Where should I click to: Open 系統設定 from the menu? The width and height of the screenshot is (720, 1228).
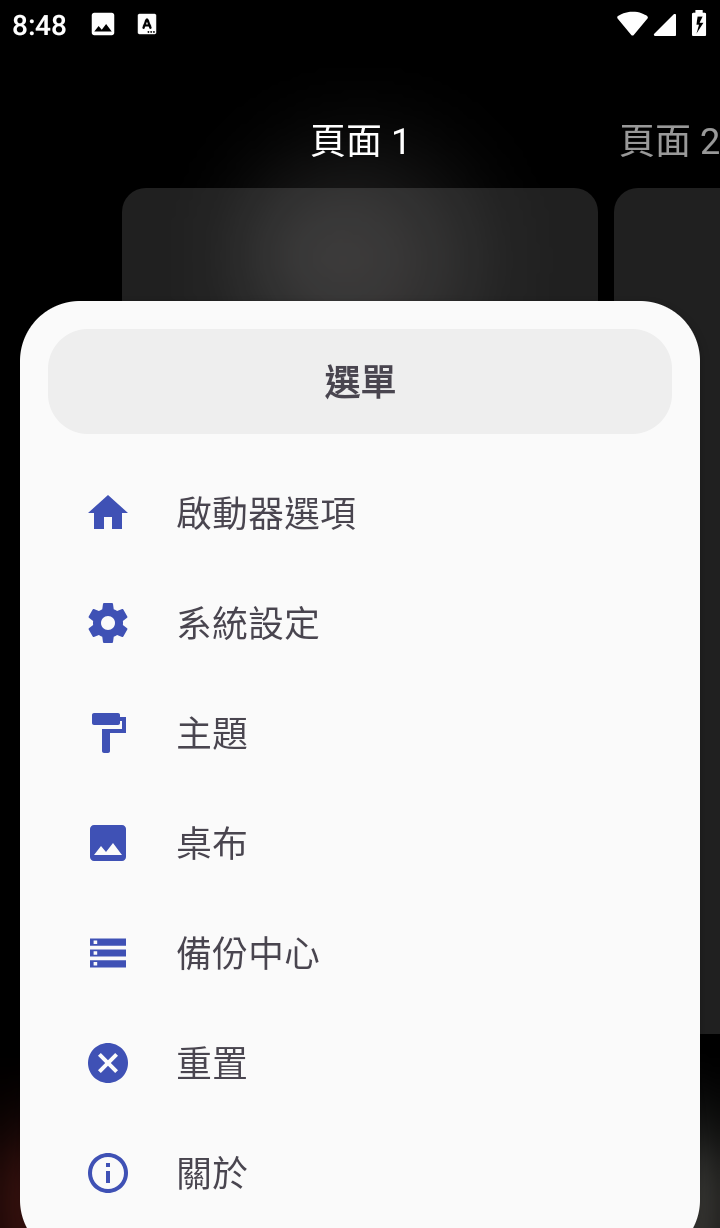(248, 623)
